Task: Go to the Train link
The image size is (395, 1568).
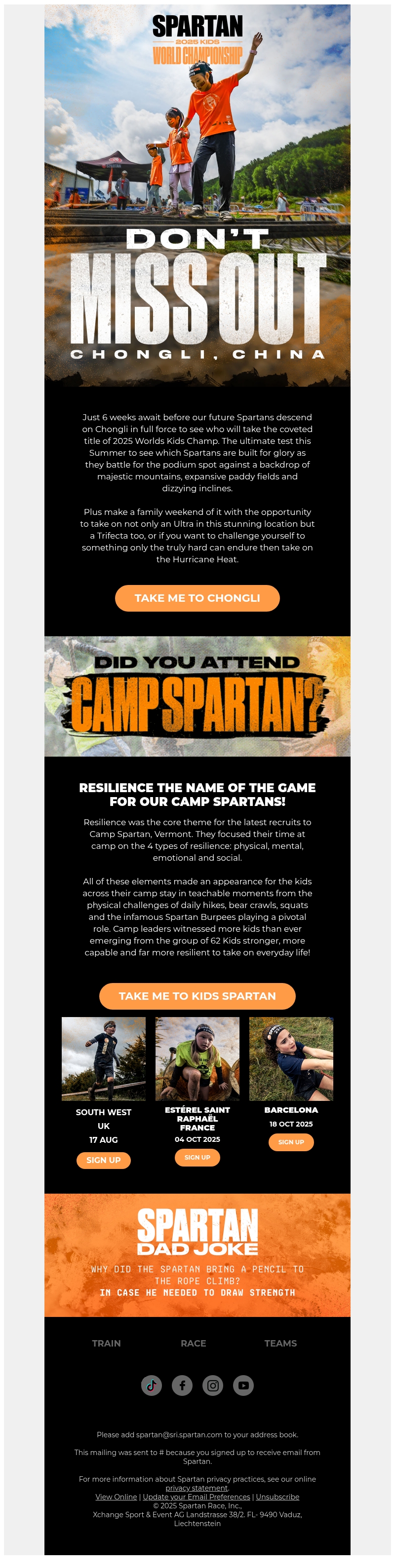Action: 106,1343
